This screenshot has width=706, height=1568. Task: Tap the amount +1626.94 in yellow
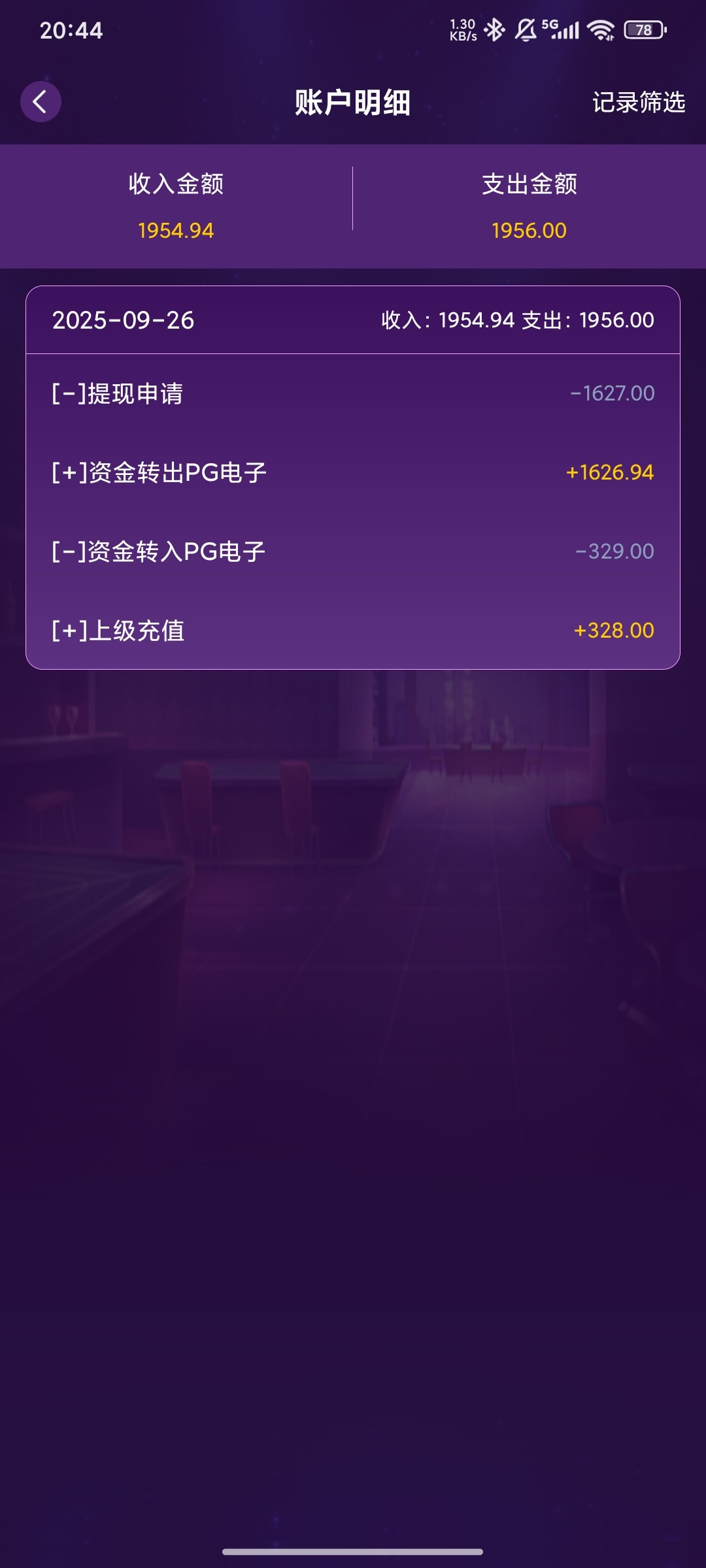[609, 472]
